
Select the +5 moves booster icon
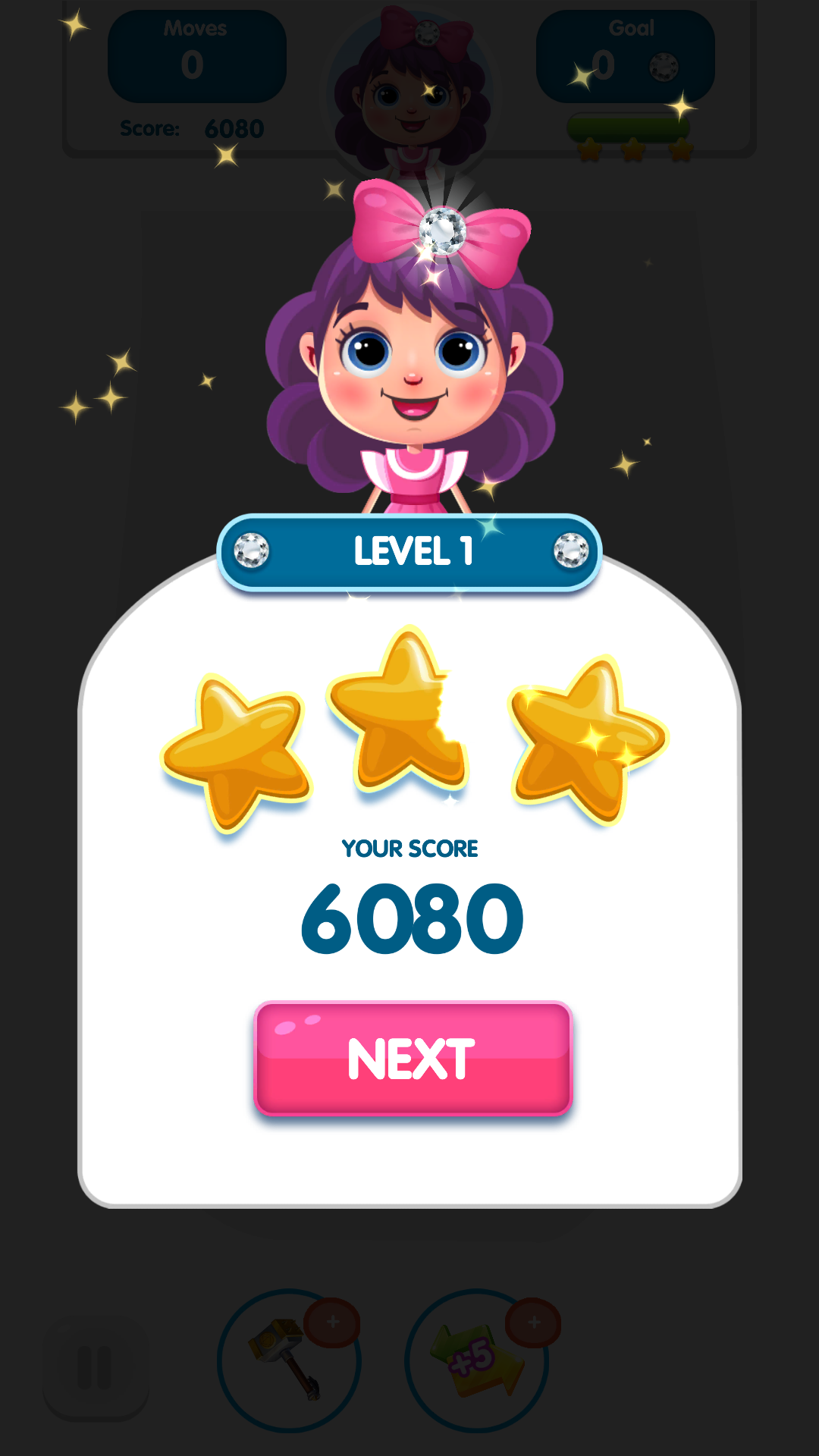coord(478,1361)
